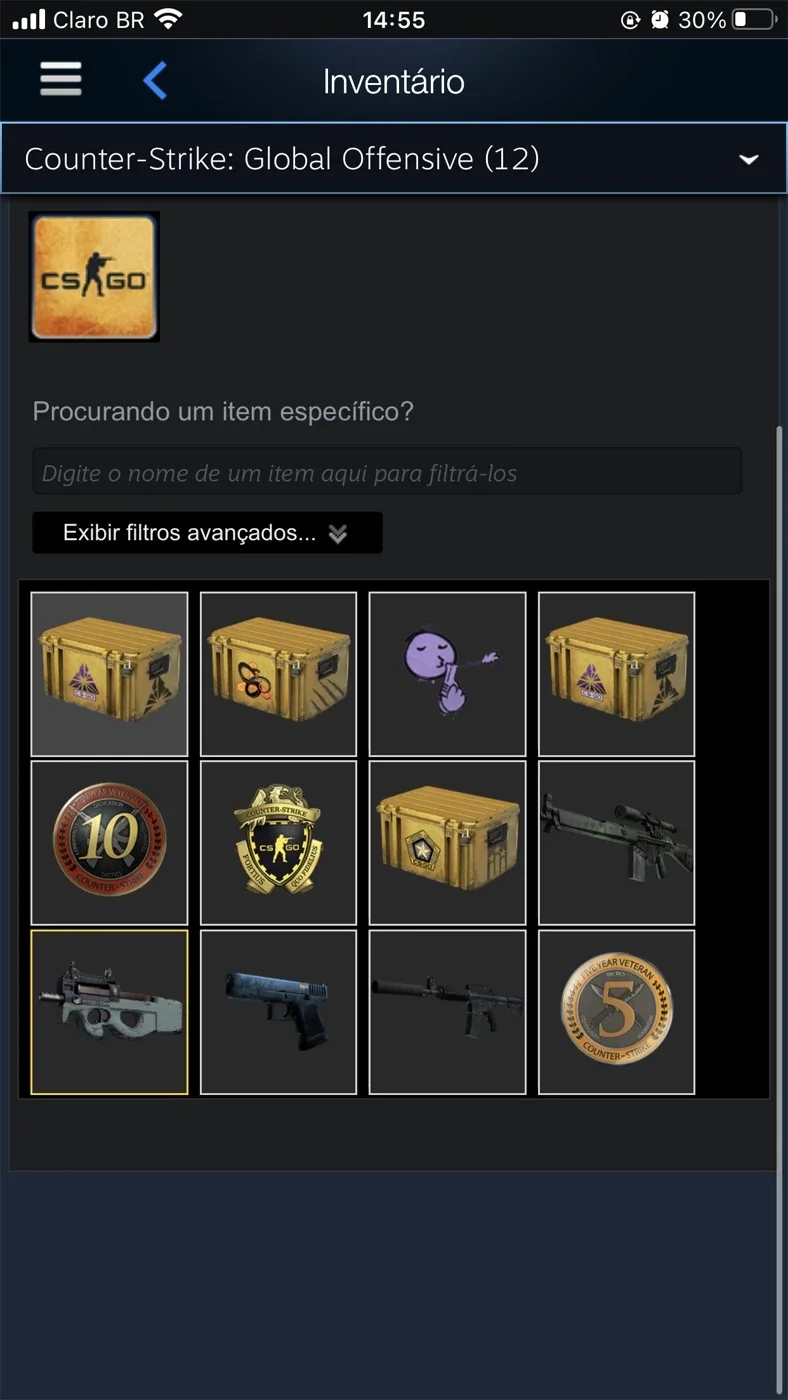The width and height of the screenshot is (788, 1400).
Task: Open the scoped sniper rifle item
Action: click(616, 843)
